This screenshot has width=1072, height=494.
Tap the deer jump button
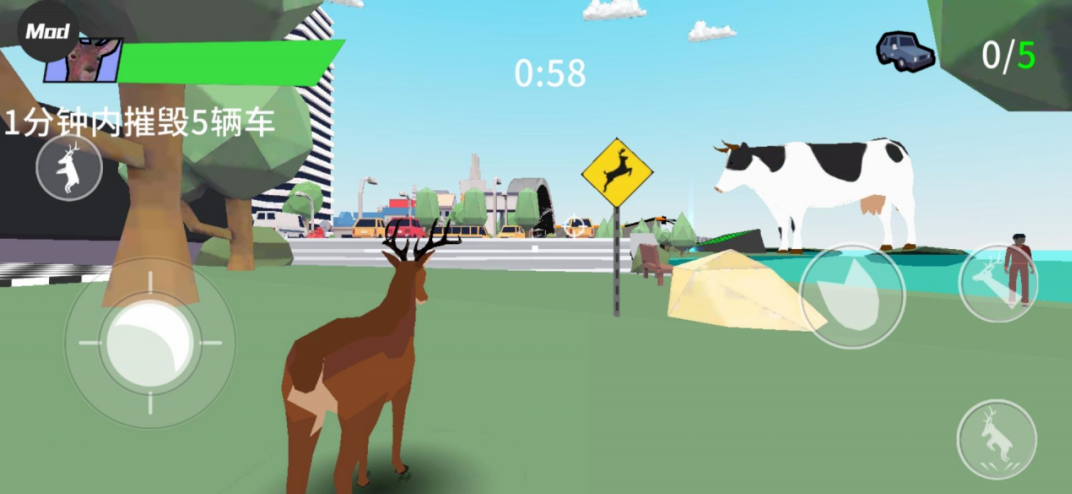(995, 439)
